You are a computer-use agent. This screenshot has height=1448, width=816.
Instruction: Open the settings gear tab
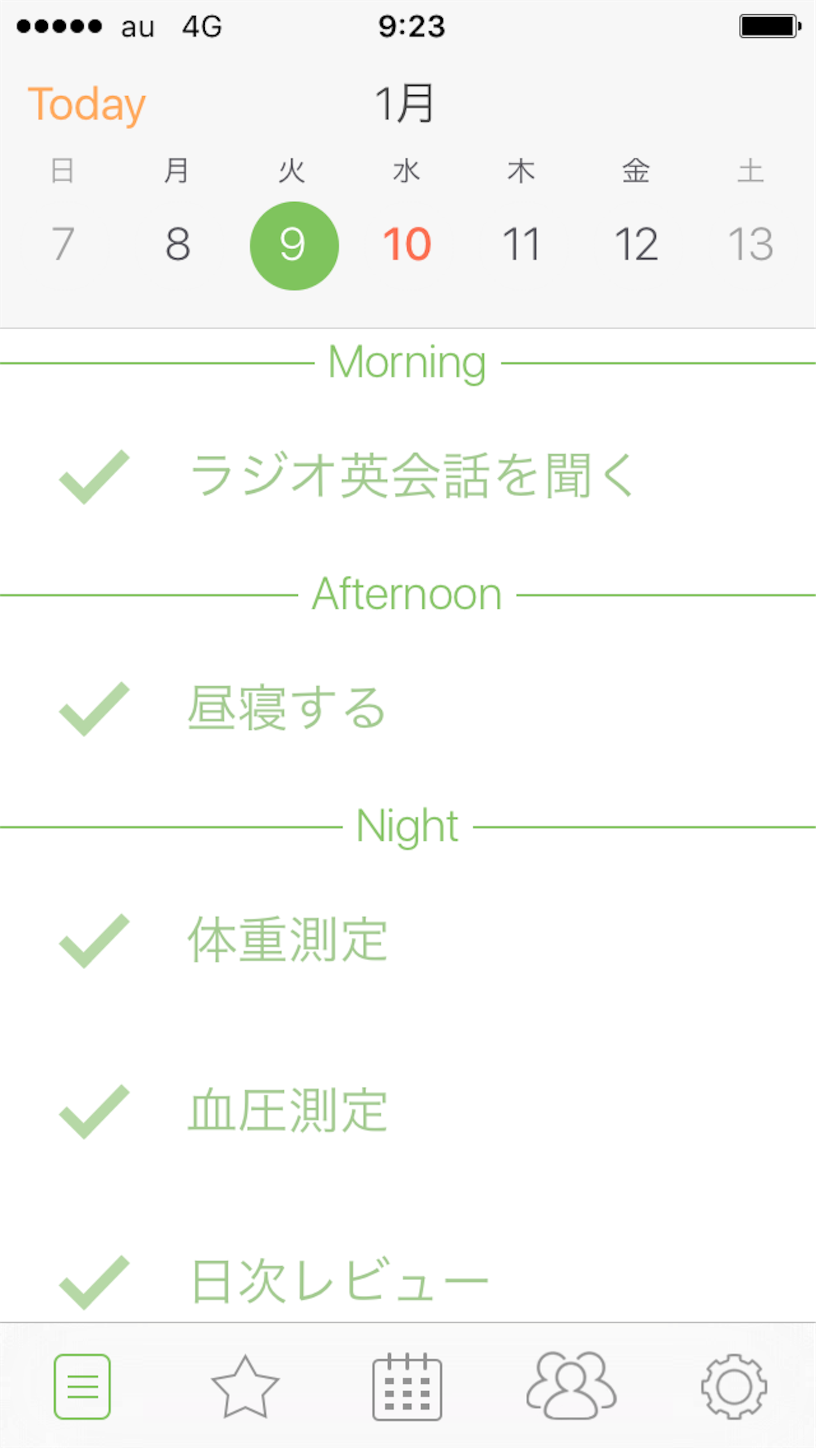[x=734, y=1387]
